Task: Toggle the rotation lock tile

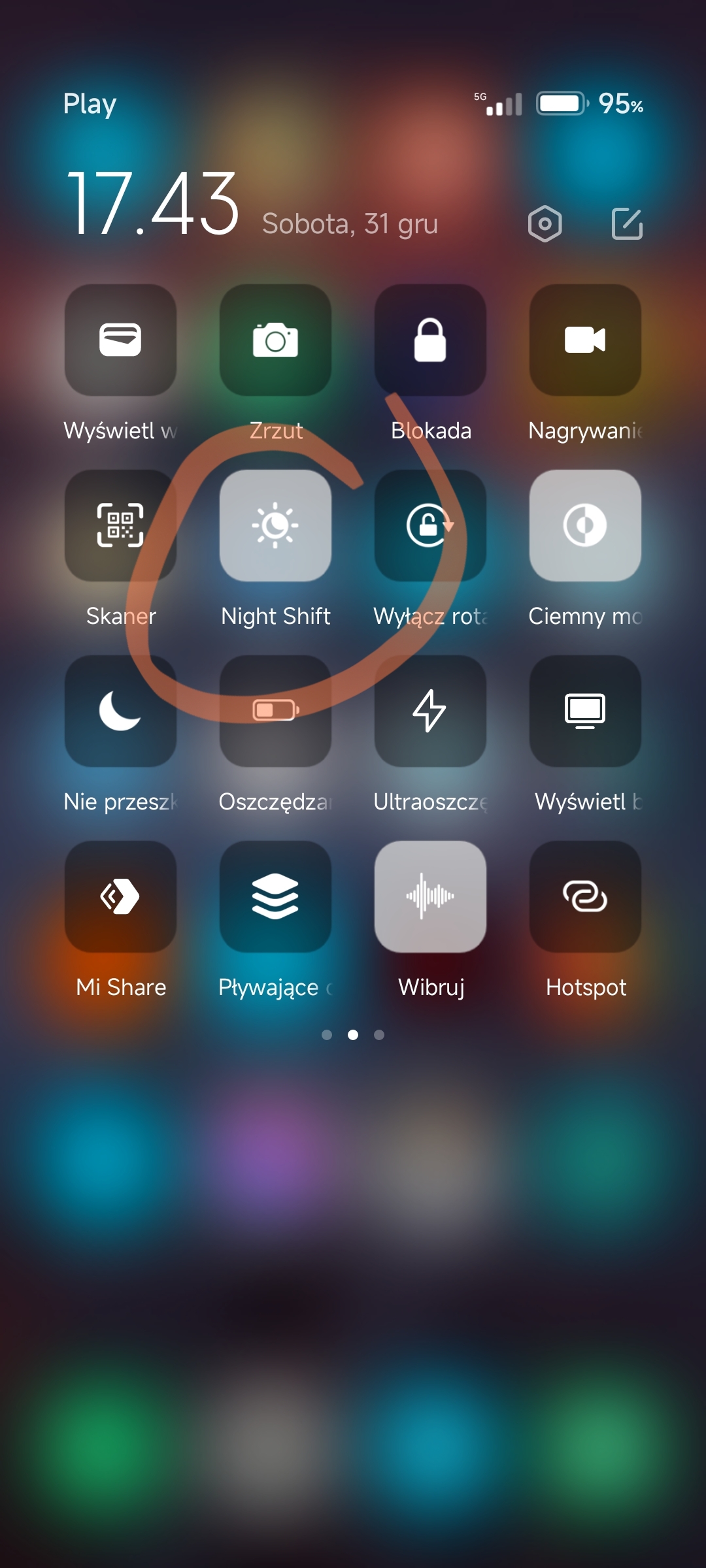Action: [430, 525]
